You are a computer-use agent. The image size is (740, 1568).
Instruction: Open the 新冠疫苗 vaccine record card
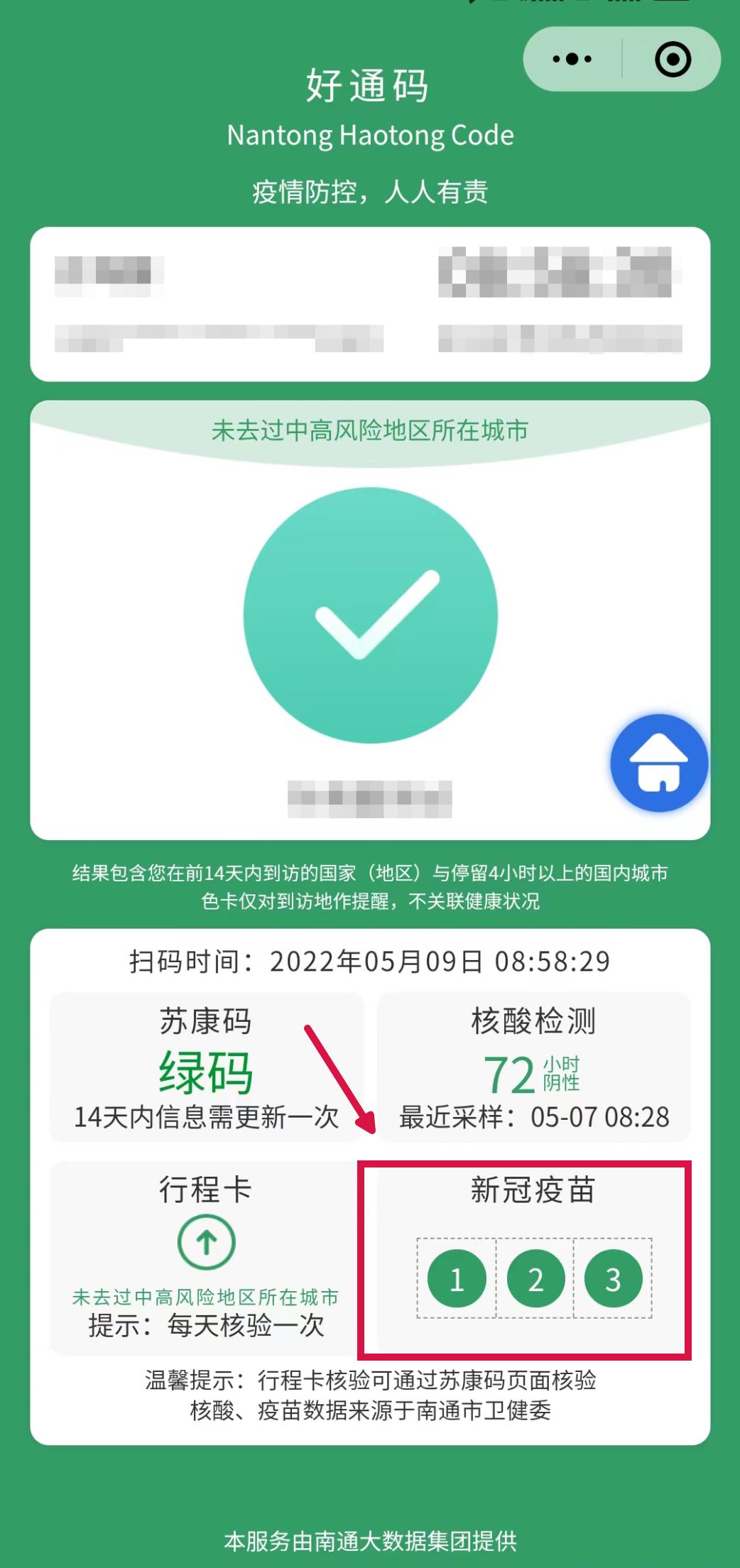coord(534,1258)
